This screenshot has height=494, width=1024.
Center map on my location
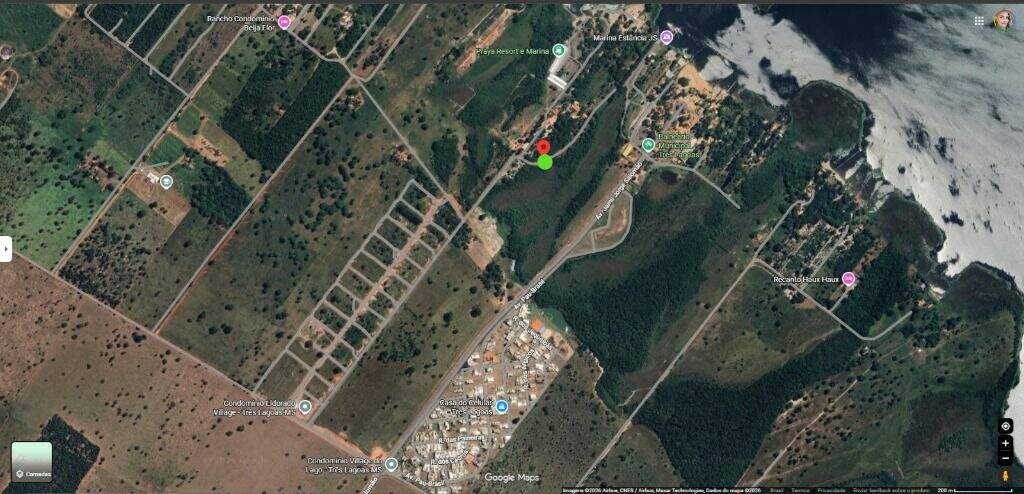pos(1005,426)
